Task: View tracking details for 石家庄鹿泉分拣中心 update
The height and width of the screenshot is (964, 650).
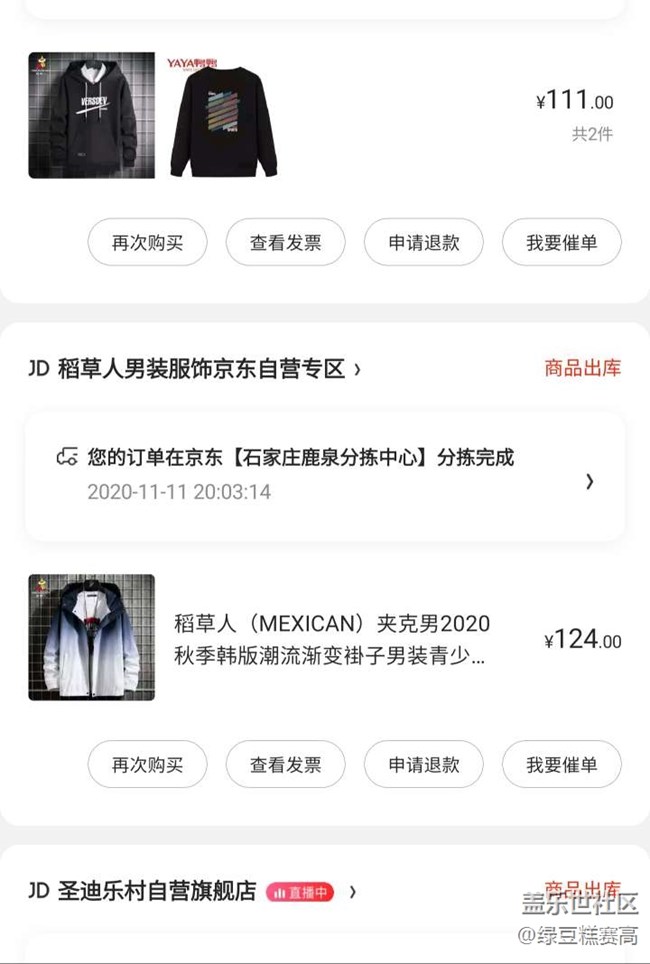Action: pyautogui.click(x=325, y=474)
